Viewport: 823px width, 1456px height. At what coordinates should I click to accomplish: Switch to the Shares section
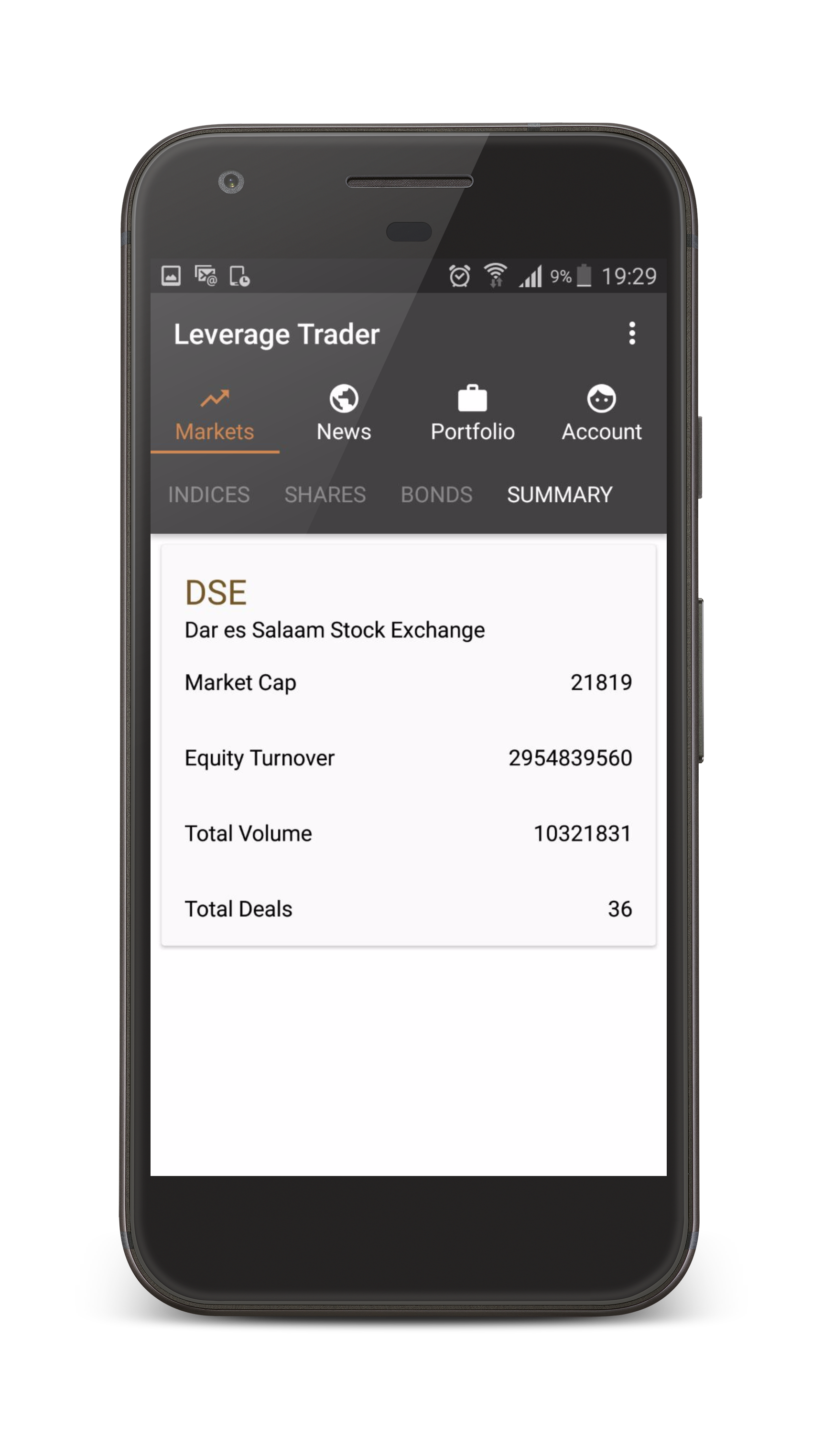click(x=325, y=495)
